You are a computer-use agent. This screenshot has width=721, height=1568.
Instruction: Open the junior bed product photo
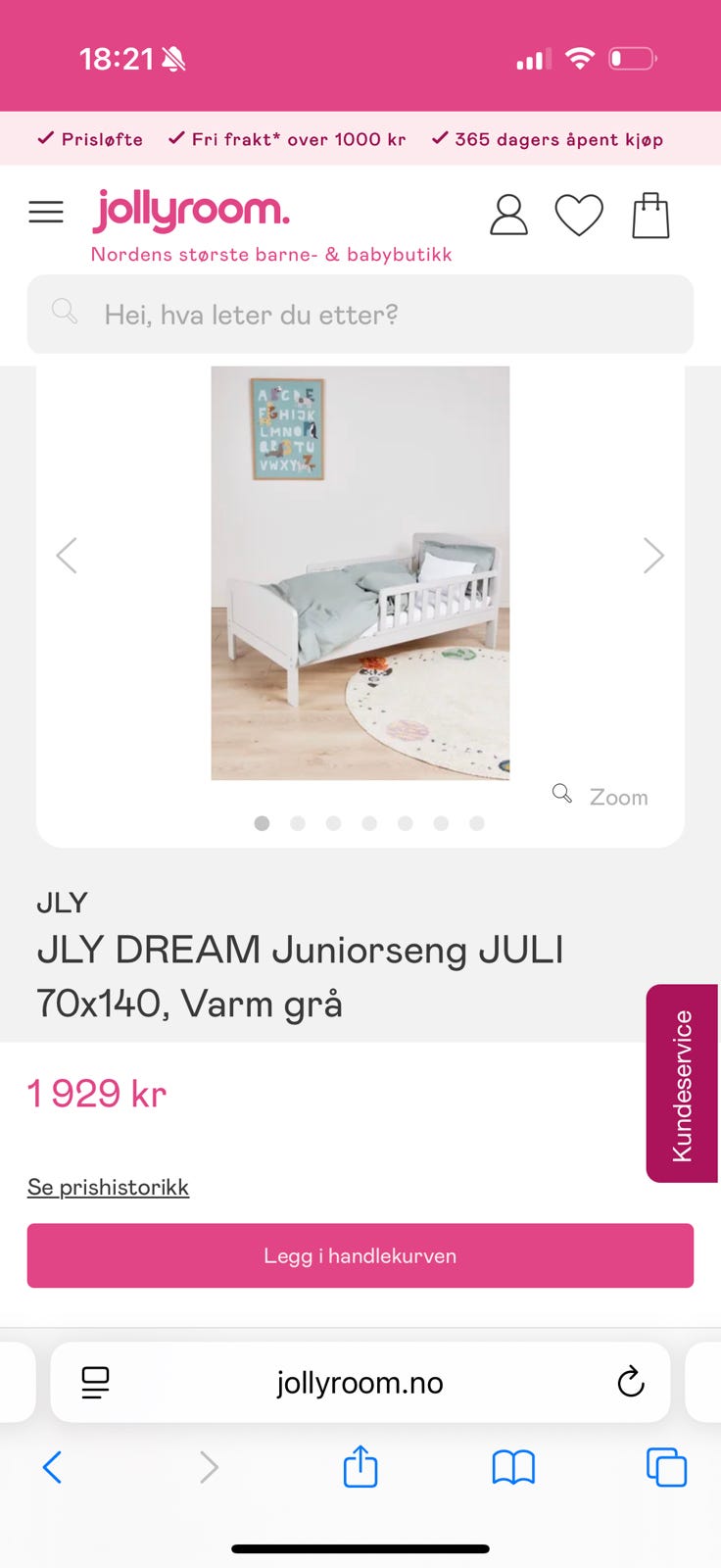pyautogui.click(x=360, y=573)
